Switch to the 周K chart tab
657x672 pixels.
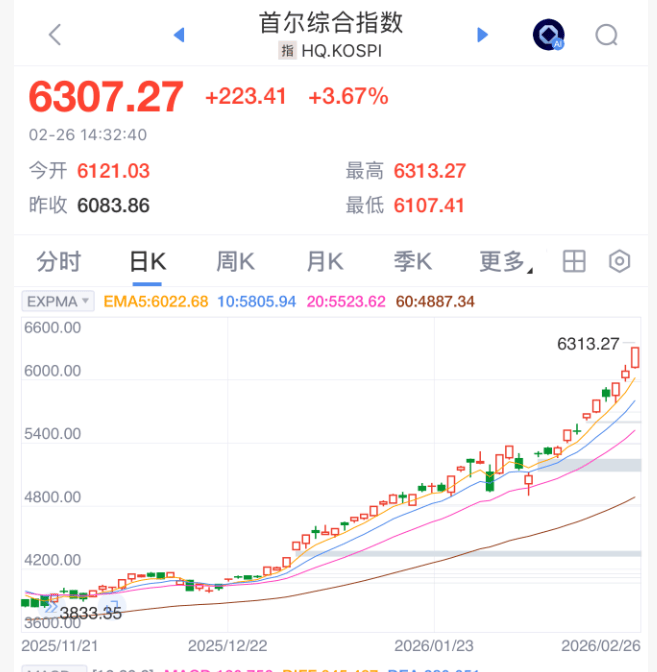[235, 262]
